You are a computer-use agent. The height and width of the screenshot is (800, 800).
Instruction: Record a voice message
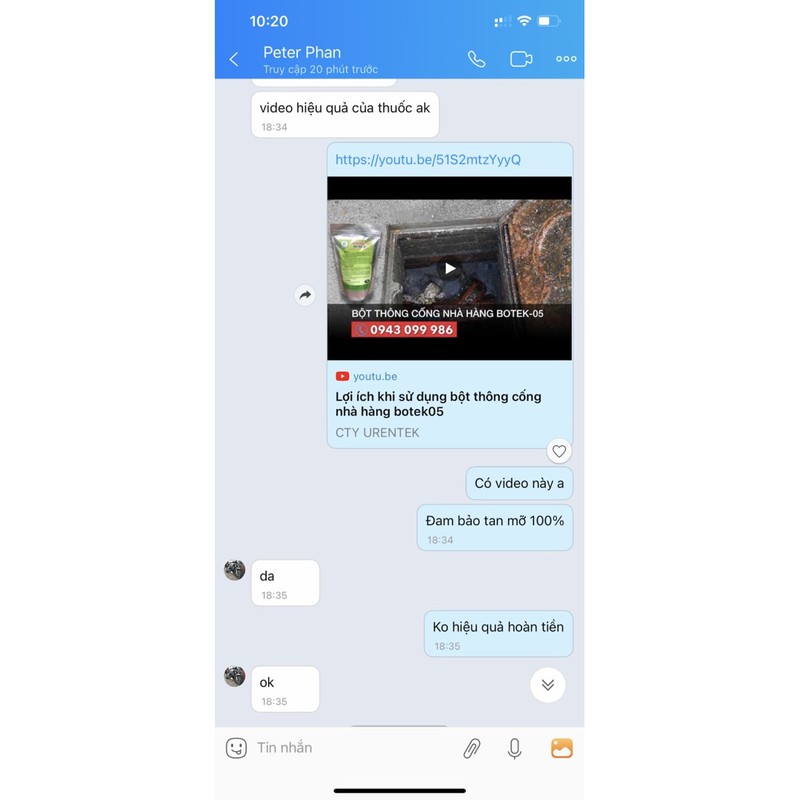point(515,748)
